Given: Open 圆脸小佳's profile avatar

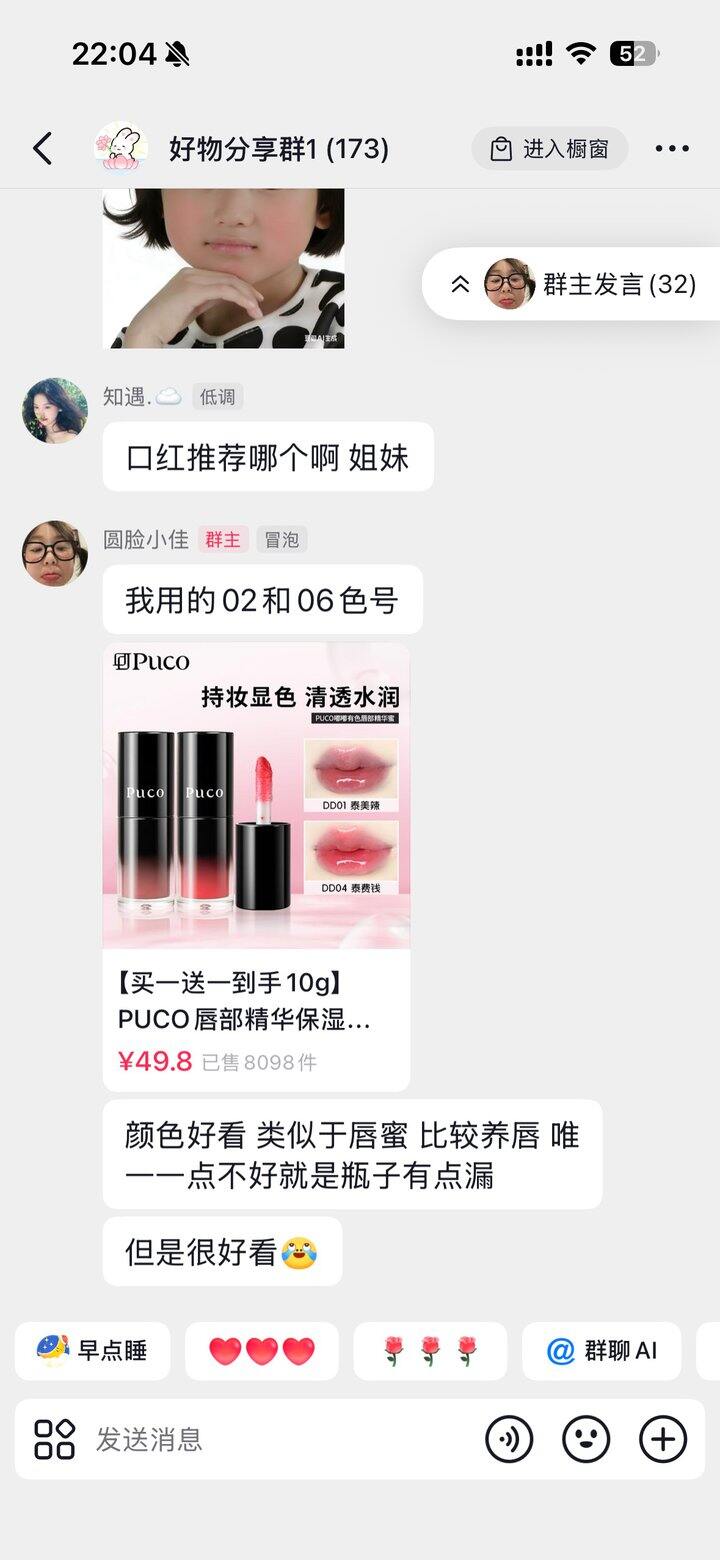Looking at the screenshot, I should point(55,553).
